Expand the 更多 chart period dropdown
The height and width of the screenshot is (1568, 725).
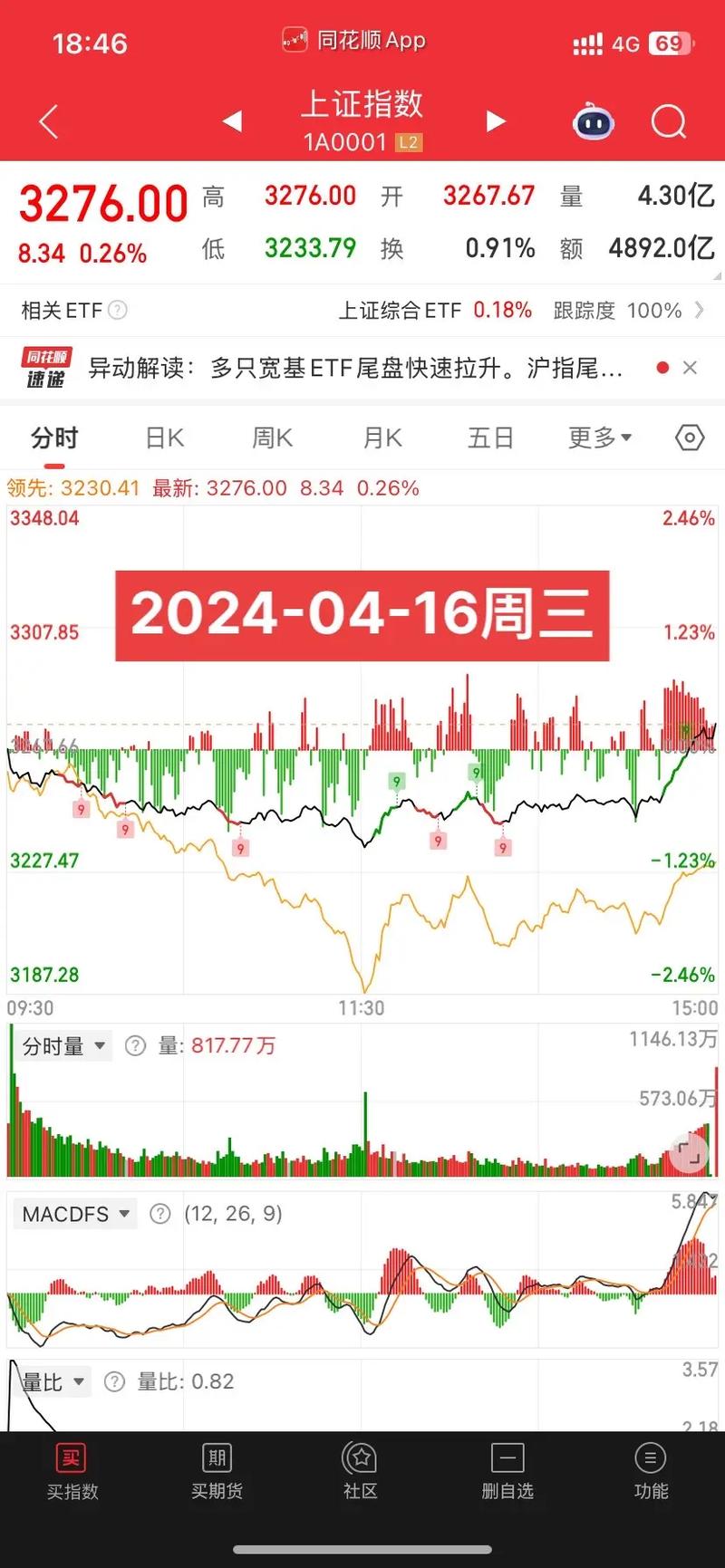(x=600, y=438)
